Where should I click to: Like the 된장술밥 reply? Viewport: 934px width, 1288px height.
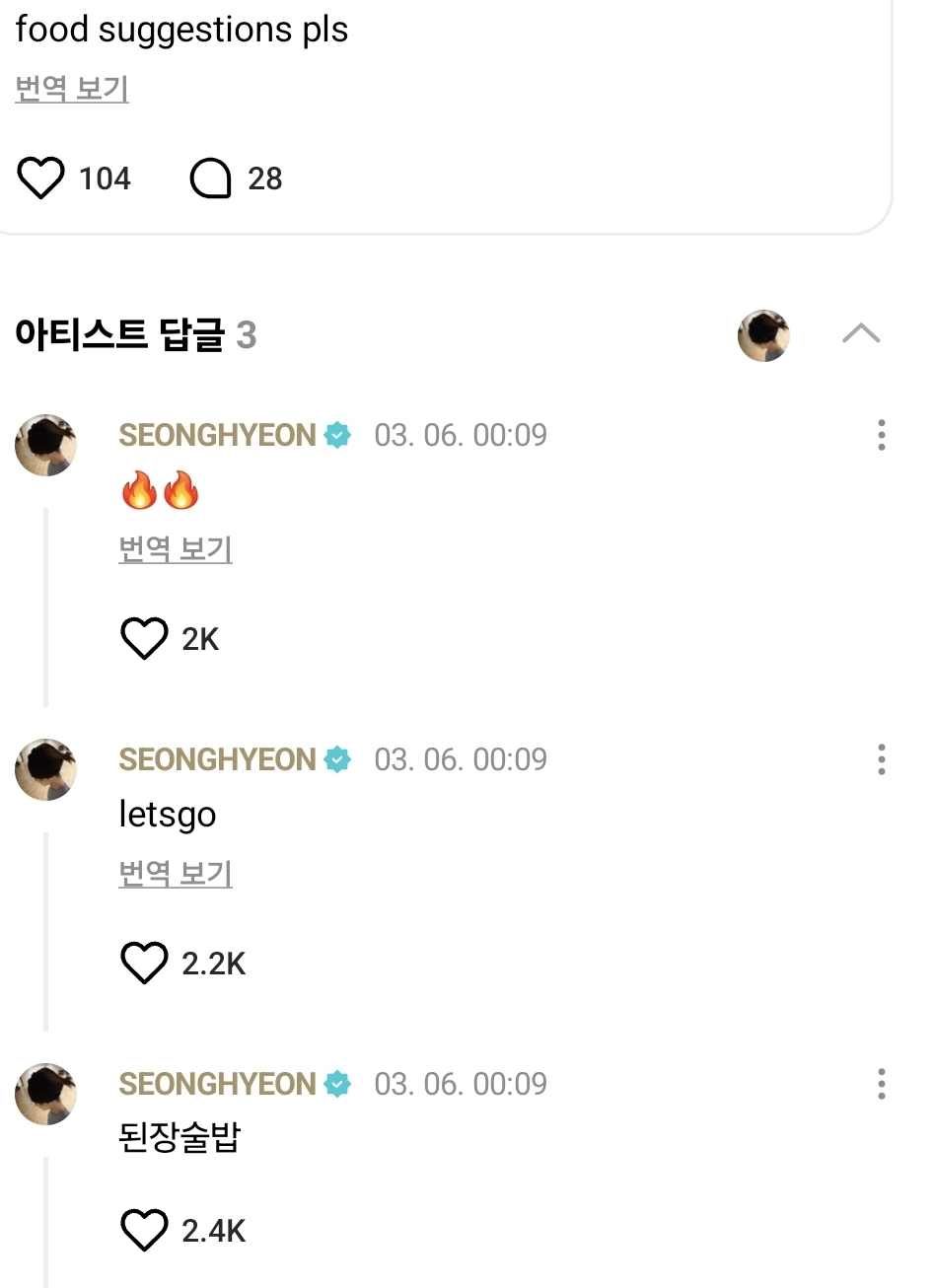[x=144, y=1231]
